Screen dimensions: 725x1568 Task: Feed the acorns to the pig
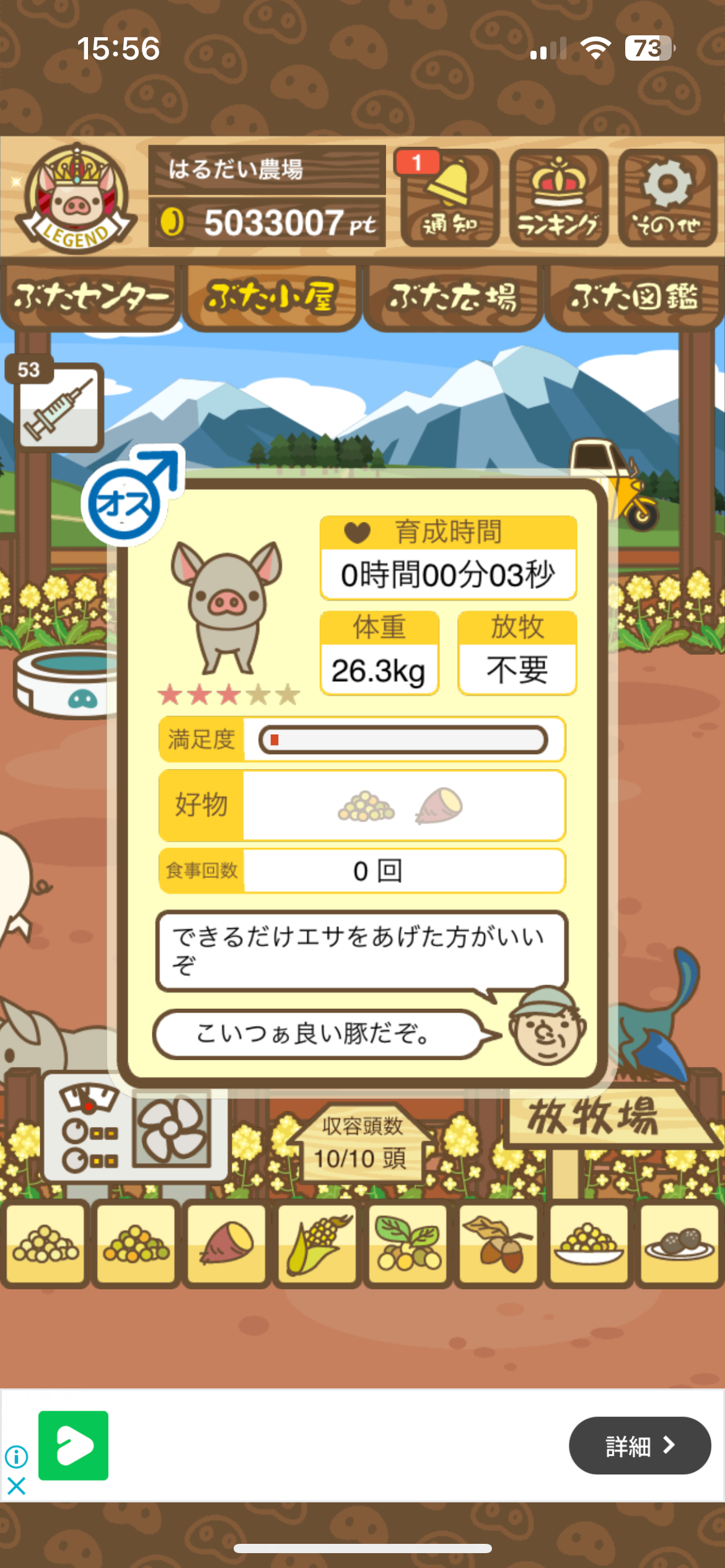coord(498,1244)
